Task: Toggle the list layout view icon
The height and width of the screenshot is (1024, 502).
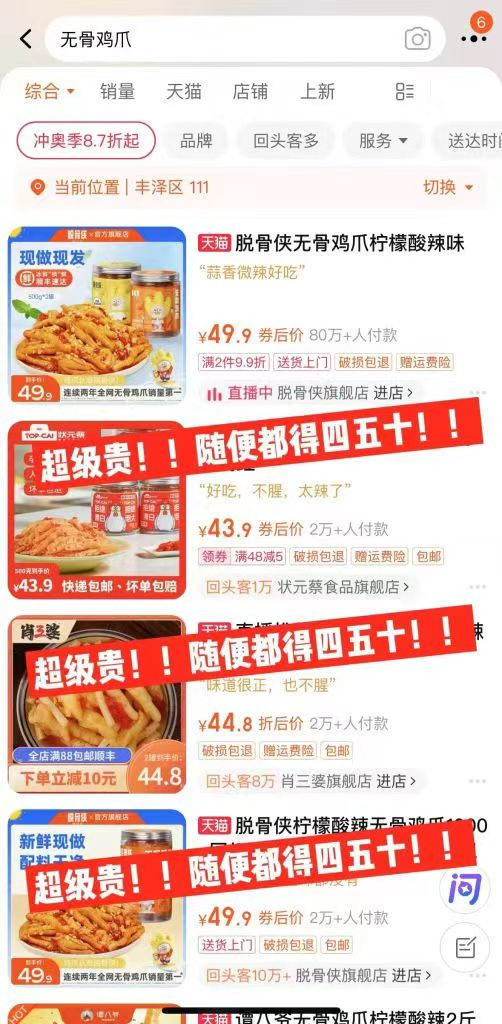Action: [x=405, y=91]
